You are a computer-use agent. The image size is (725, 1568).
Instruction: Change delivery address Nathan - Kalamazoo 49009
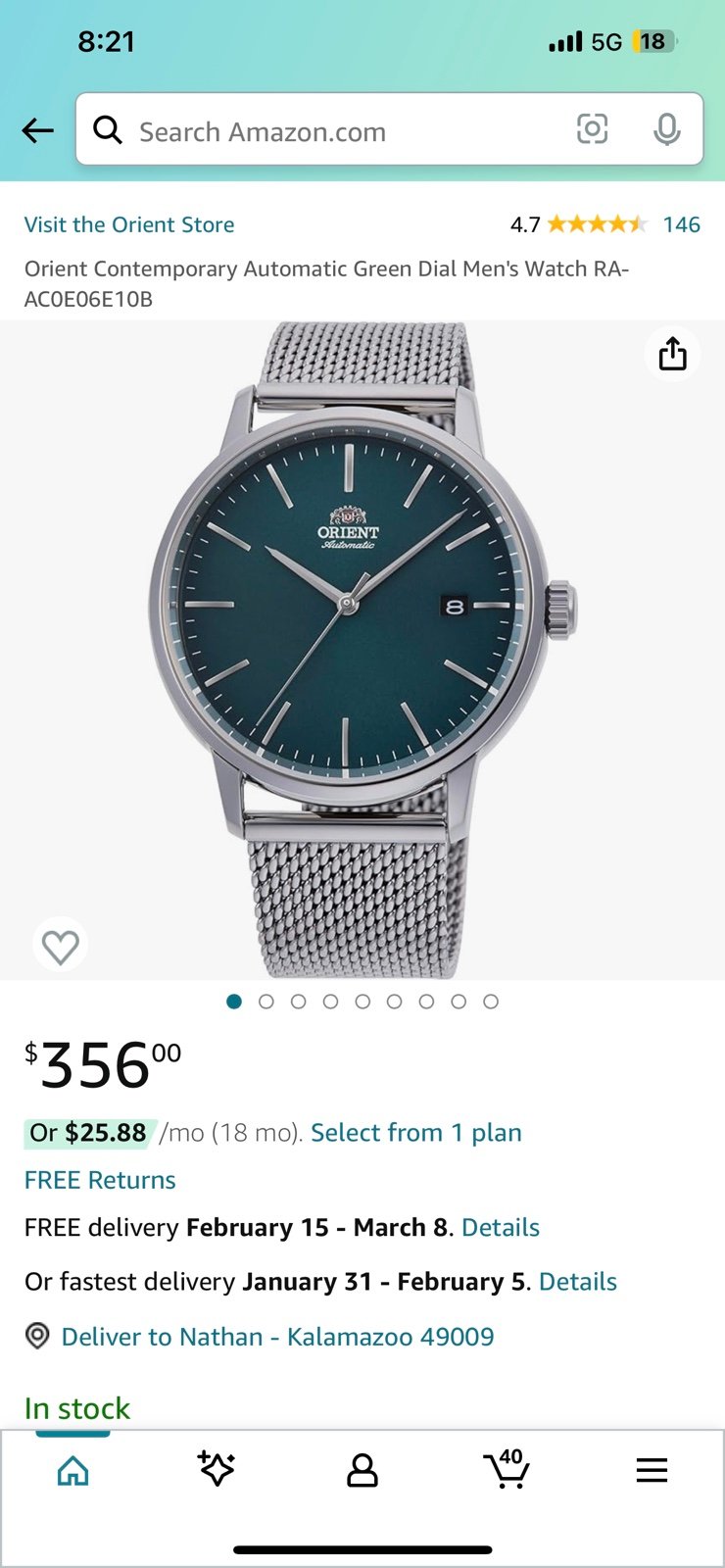click(277, 1337)
